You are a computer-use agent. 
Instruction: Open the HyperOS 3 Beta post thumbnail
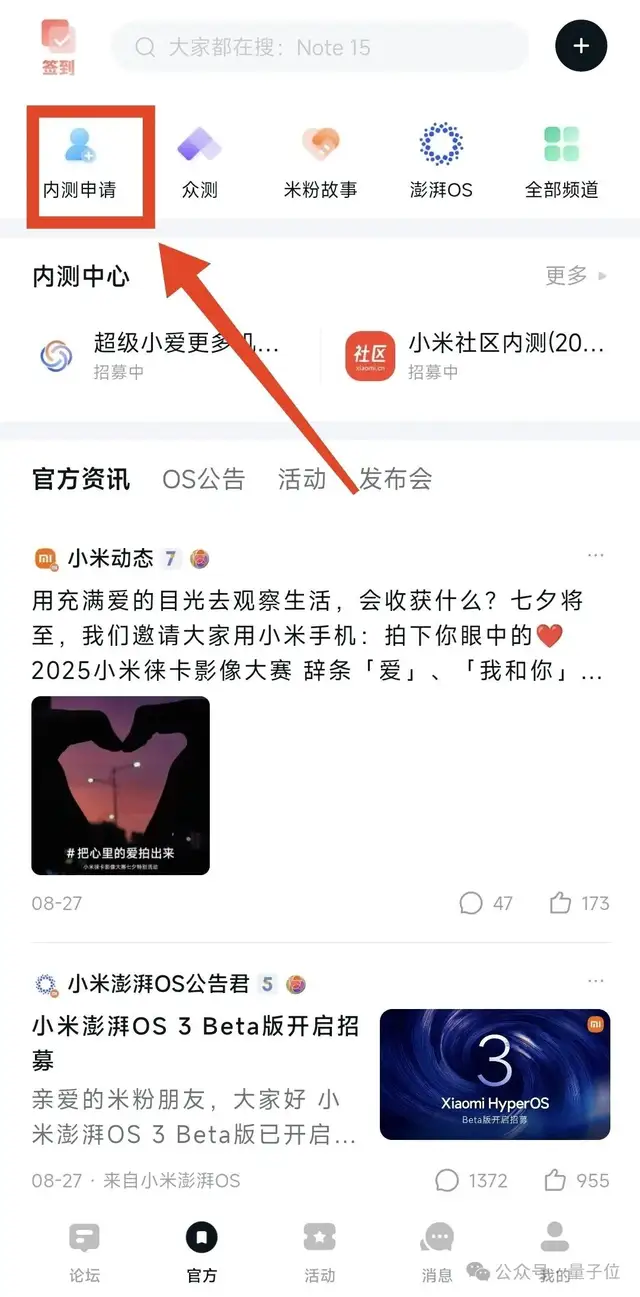(494, 1074)
